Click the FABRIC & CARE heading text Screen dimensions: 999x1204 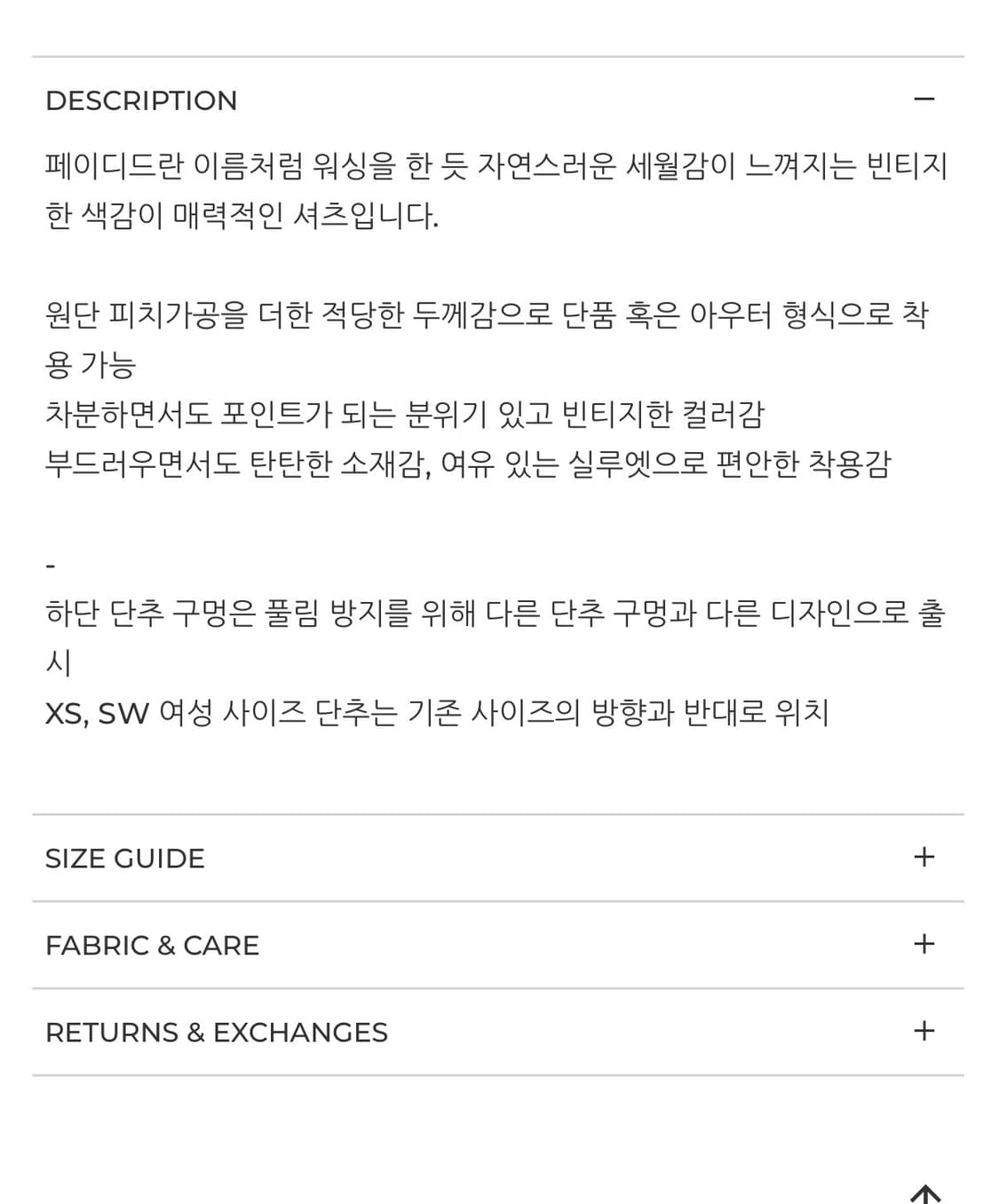(x=153, y=945)
